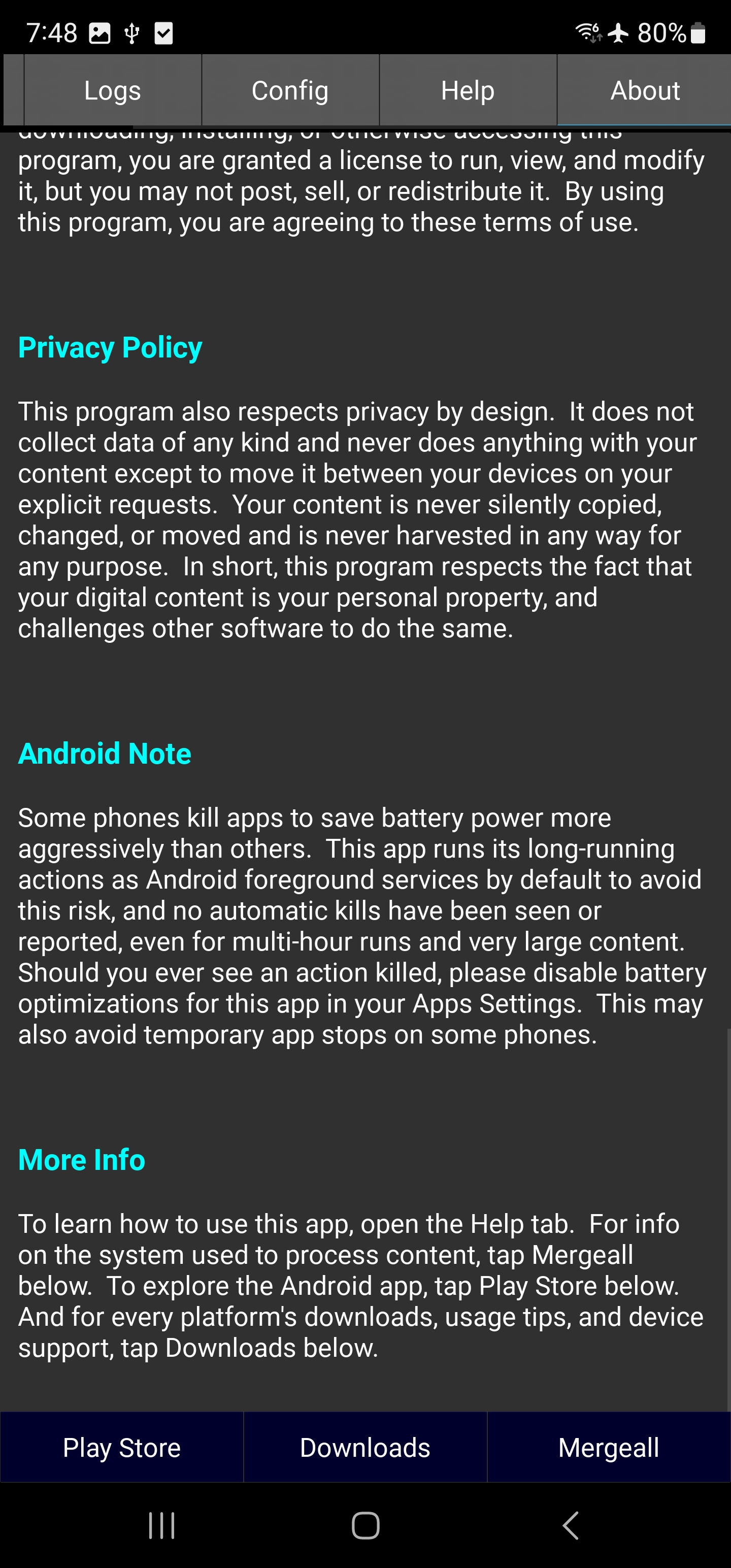This screenshot has height=1568, width=731.
Task: Tap the Mergeall button
Action: 609,1448
